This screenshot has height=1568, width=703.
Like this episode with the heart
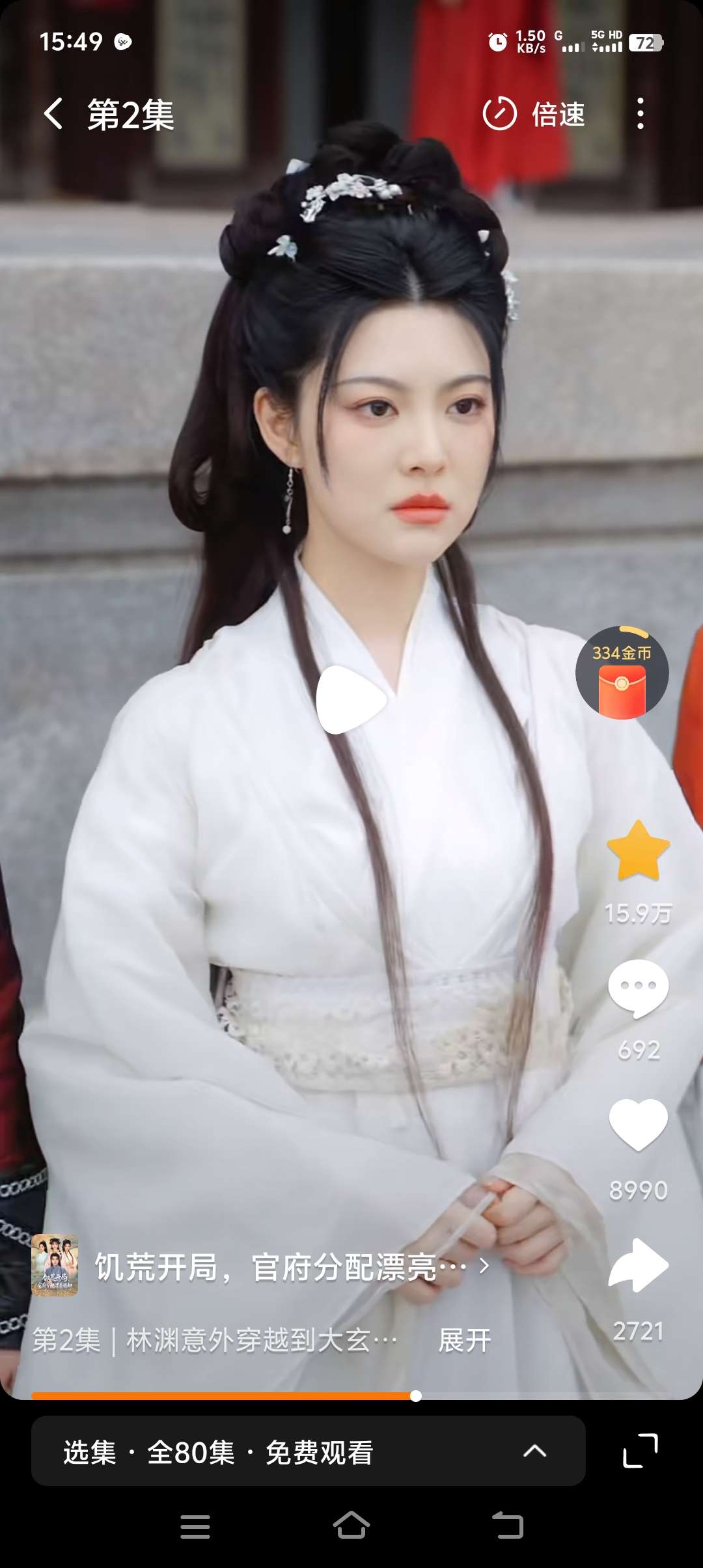pyautogui.click(x=638, y=1125)
